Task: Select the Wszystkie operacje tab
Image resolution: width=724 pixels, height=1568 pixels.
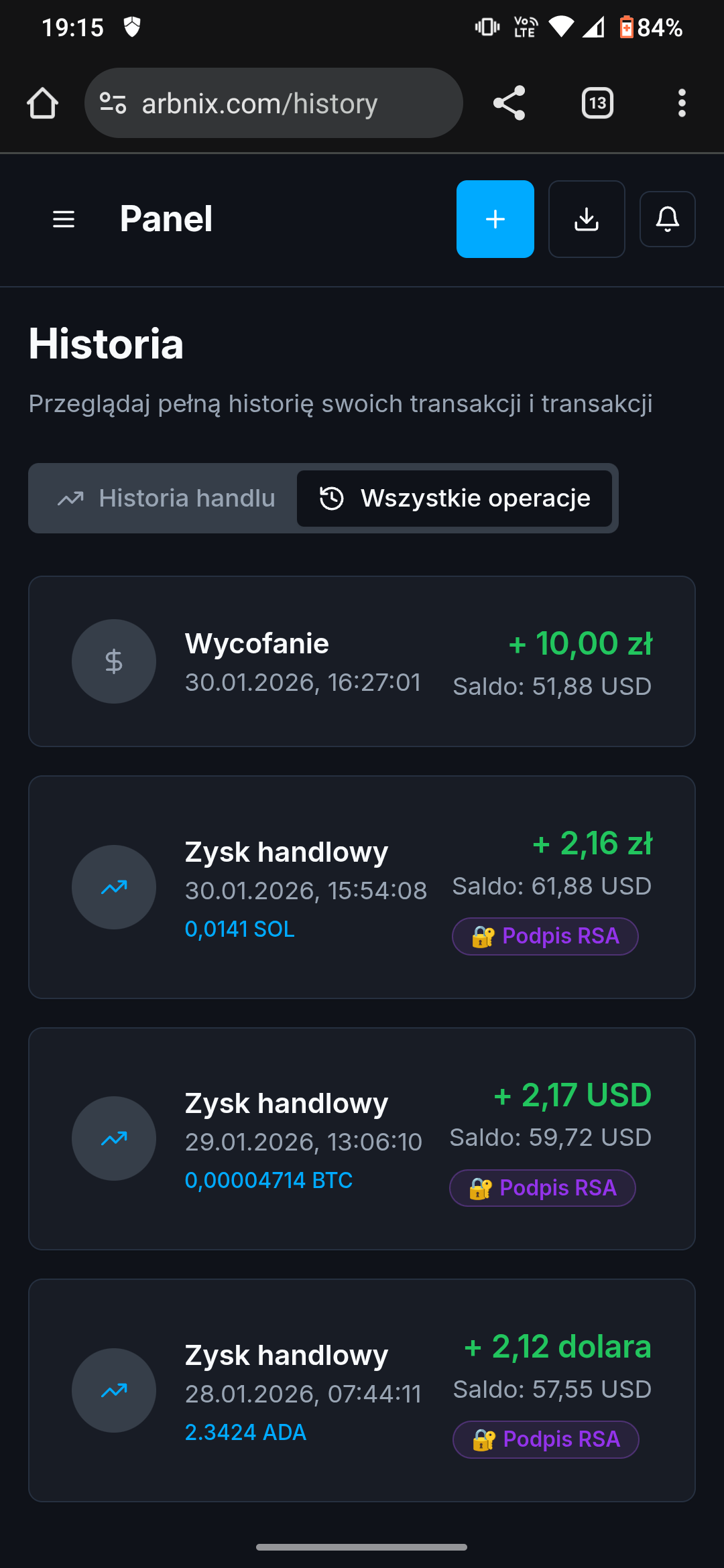Action: click(x=455, y=499)
